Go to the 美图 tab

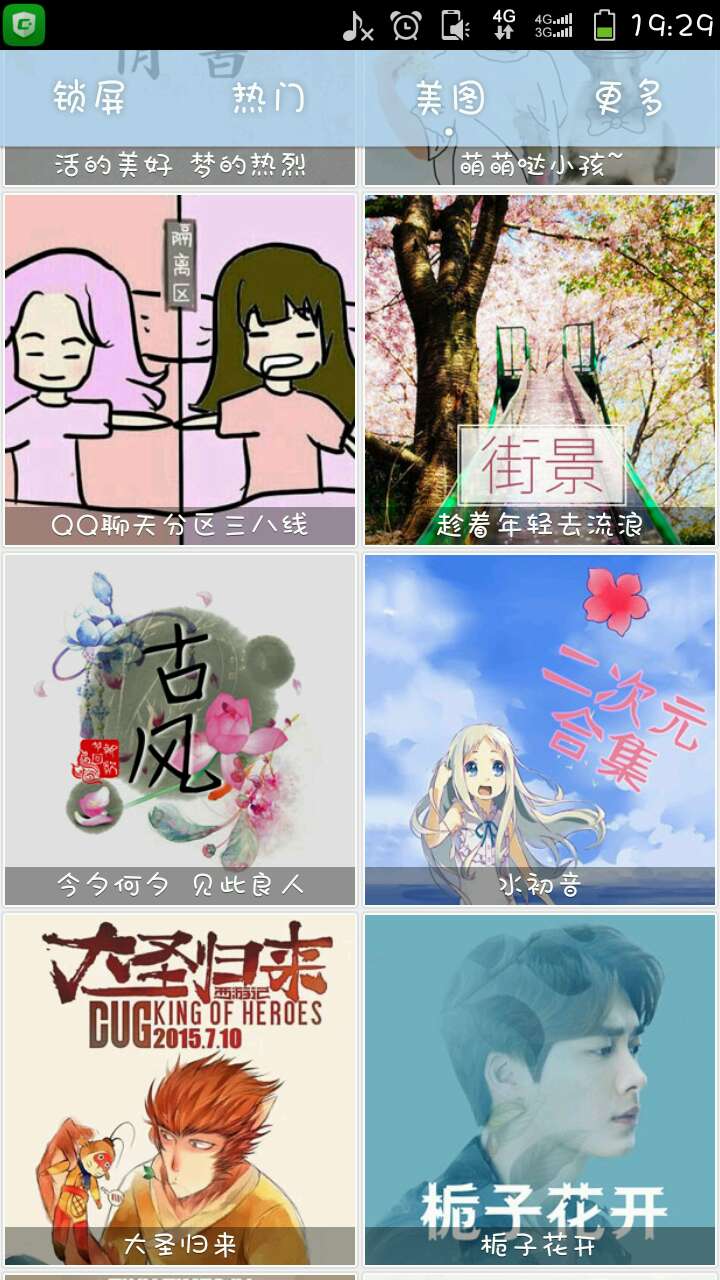(x=450, y=98)
